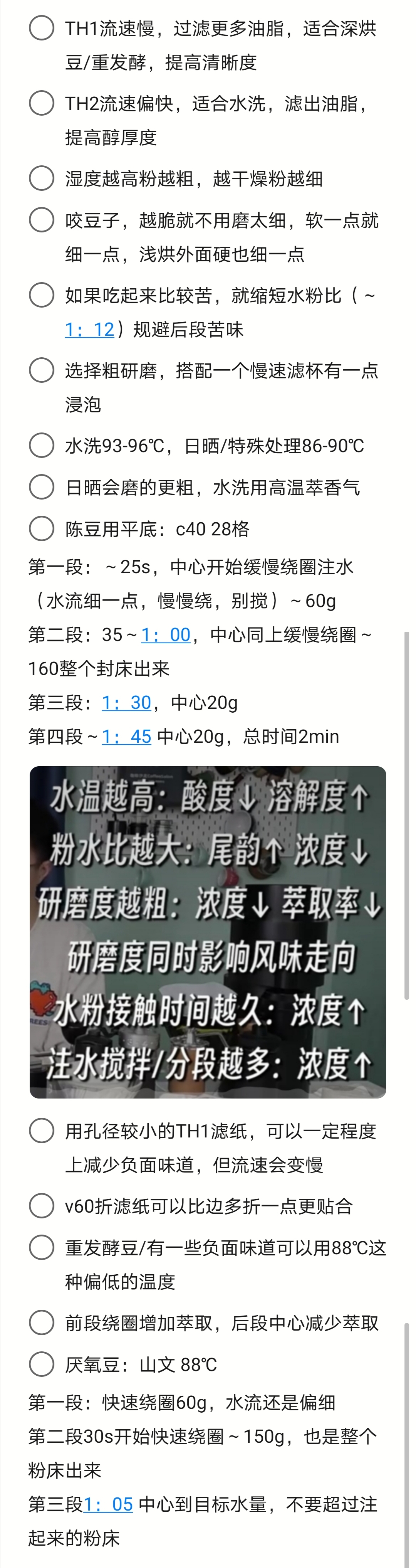This screenshot has height=1568, width=416.
Task: Open the 1:12 link
Action: click(89, 329)
